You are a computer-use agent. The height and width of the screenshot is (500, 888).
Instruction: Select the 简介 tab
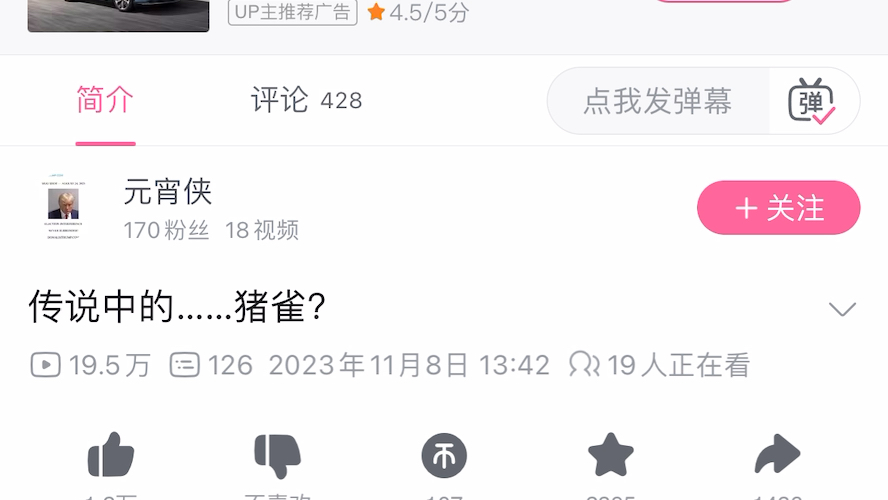(105, 101)
